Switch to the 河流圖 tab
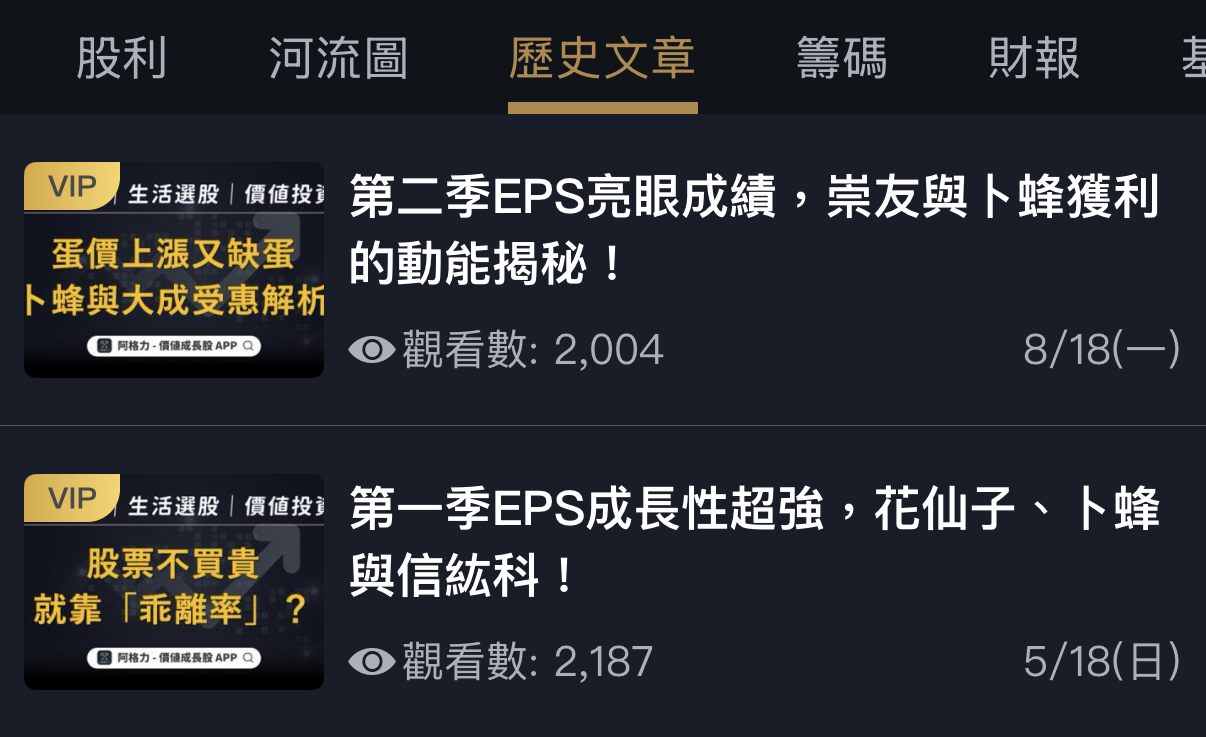 [x=338, y=58]
